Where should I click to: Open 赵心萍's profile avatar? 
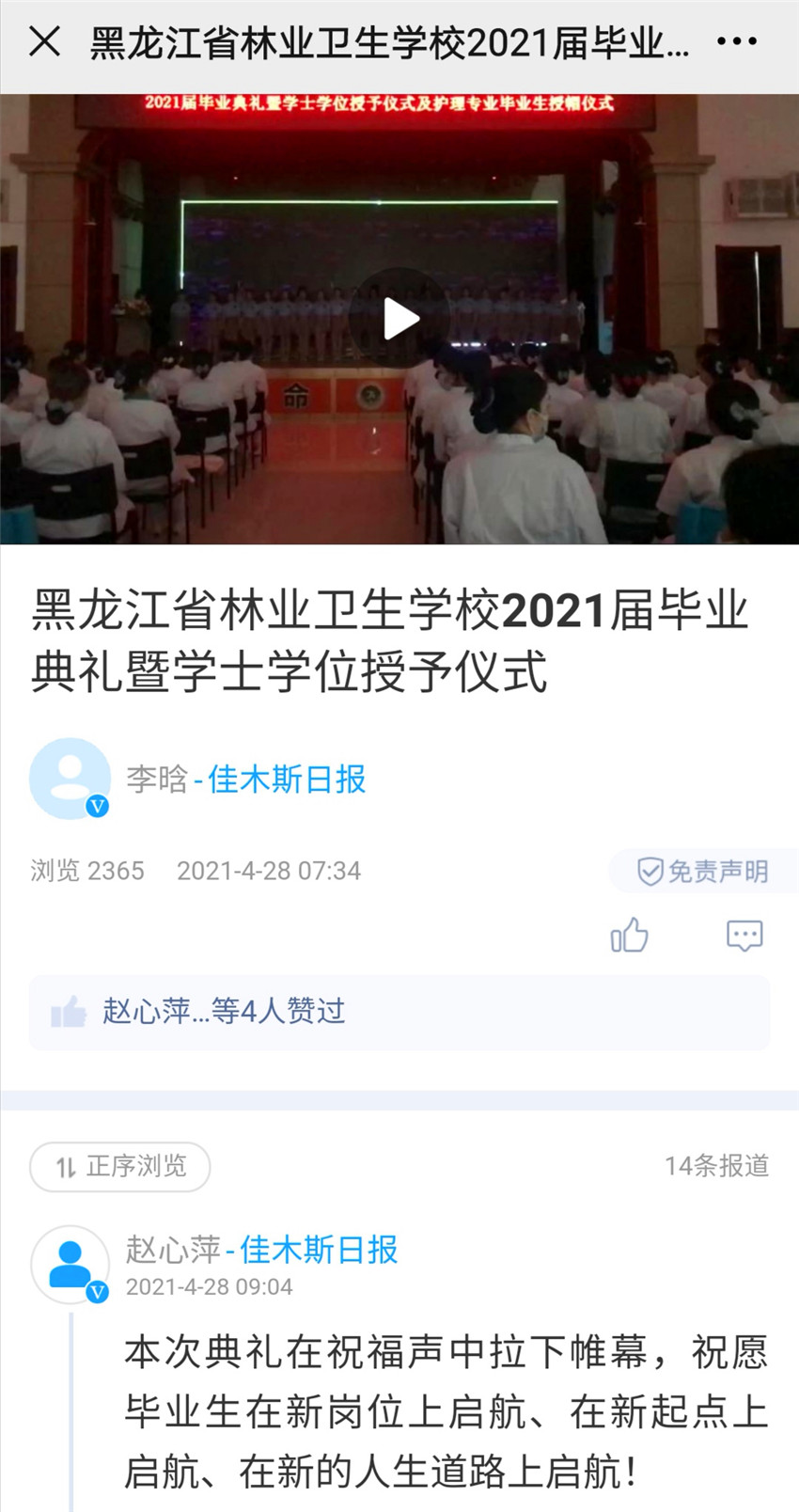tap(70, 1264)
